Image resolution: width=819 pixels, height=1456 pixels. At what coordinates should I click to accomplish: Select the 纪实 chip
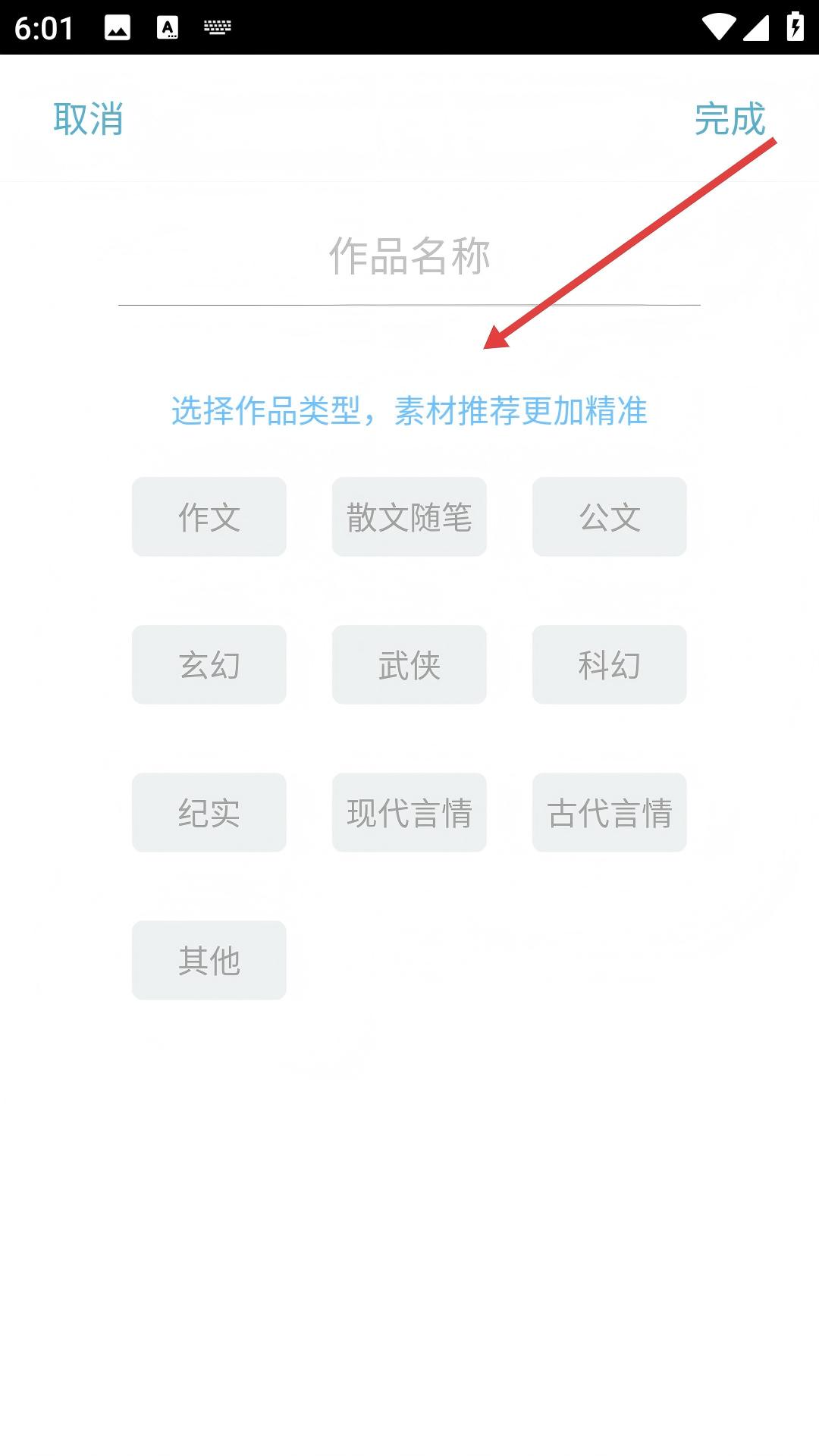coord(209,813)
